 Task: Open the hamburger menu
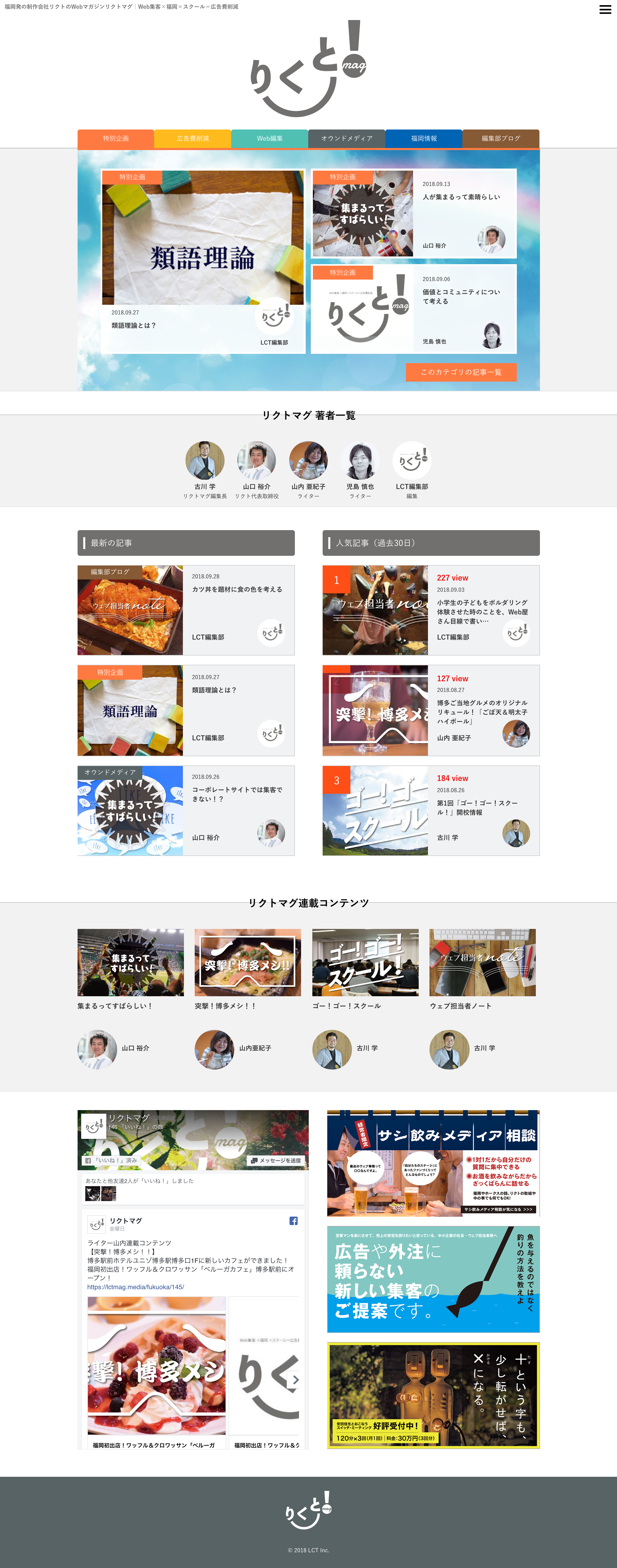click(605, 10)
